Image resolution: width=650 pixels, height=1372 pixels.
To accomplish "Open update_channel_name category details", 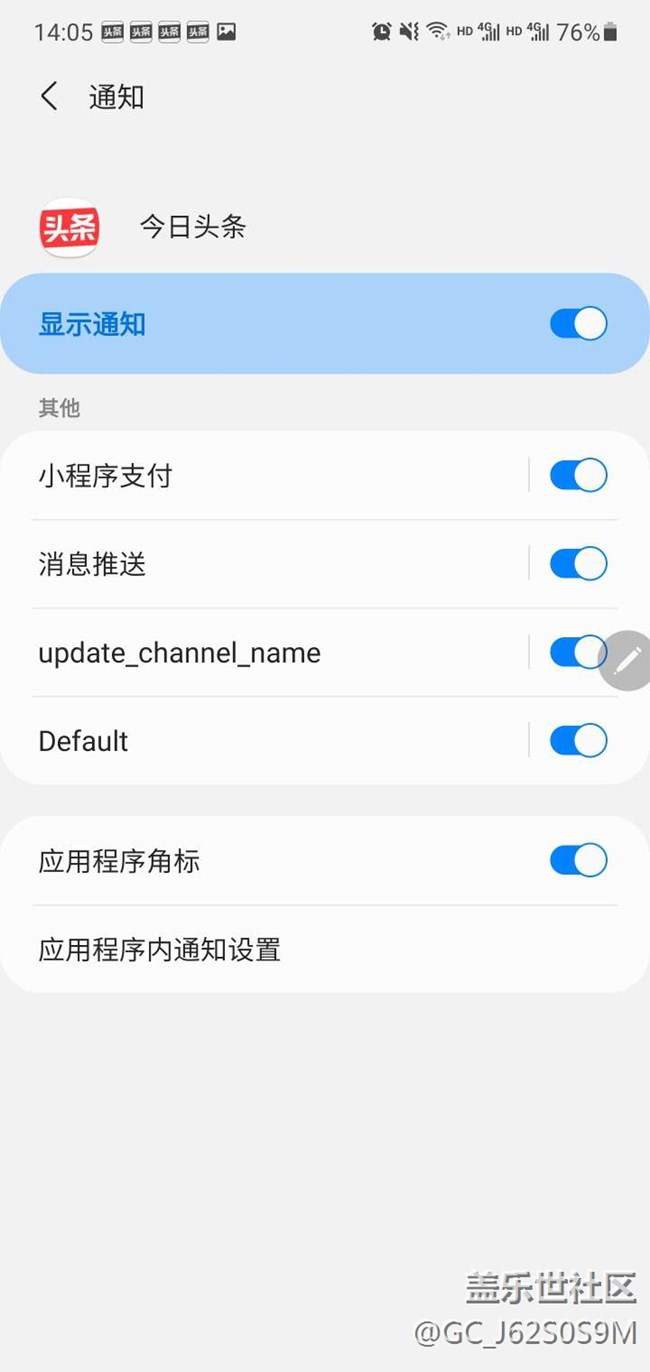I will [263, 653].
